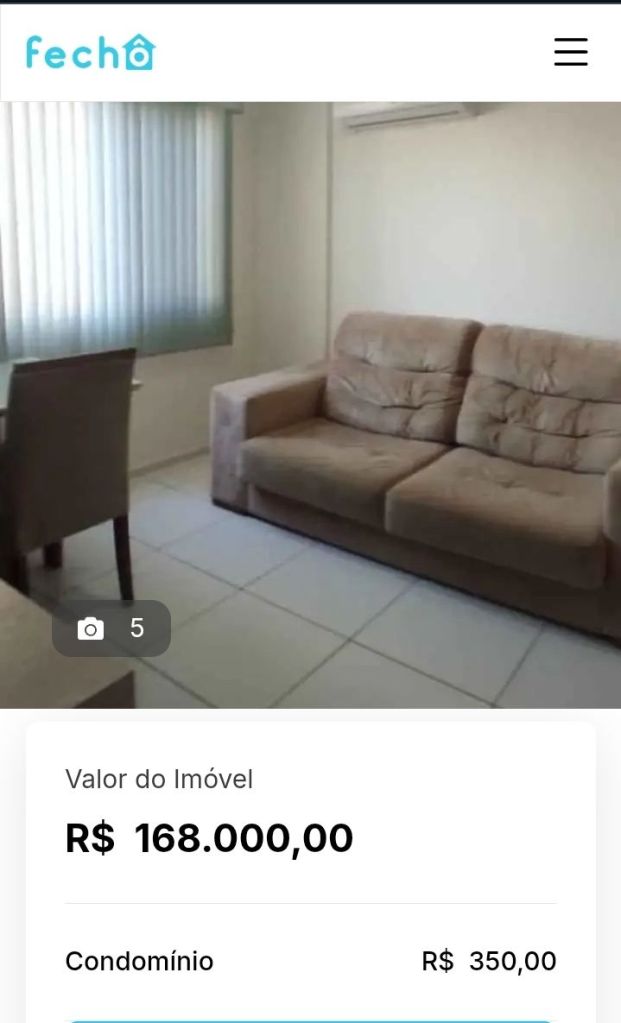Screen dimensions: 621x1023
Task: Open the hamburger menu
Action: (571, 52)
